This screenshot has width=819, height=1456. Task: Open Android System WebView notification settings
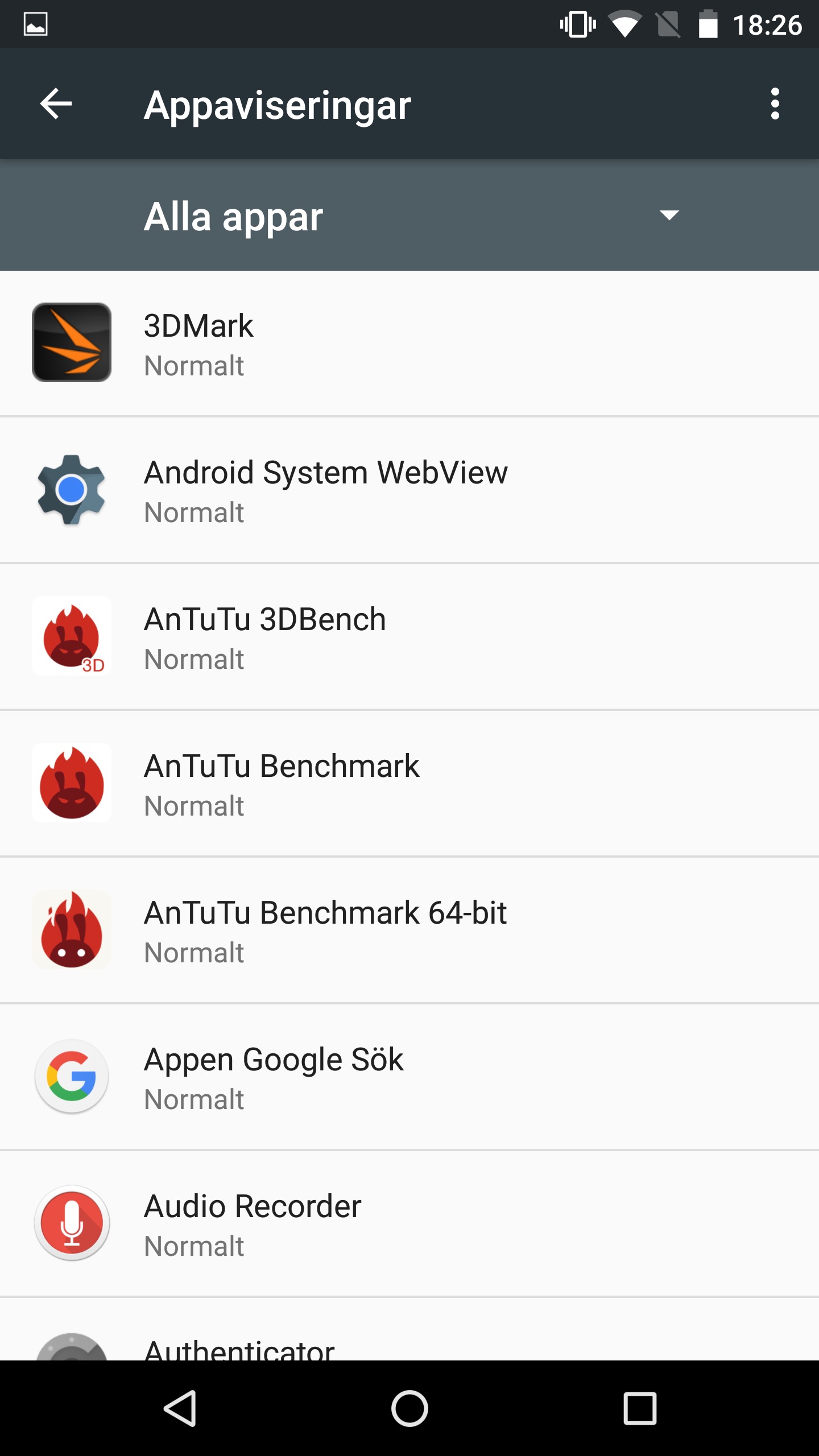click(x=409, y=490)
